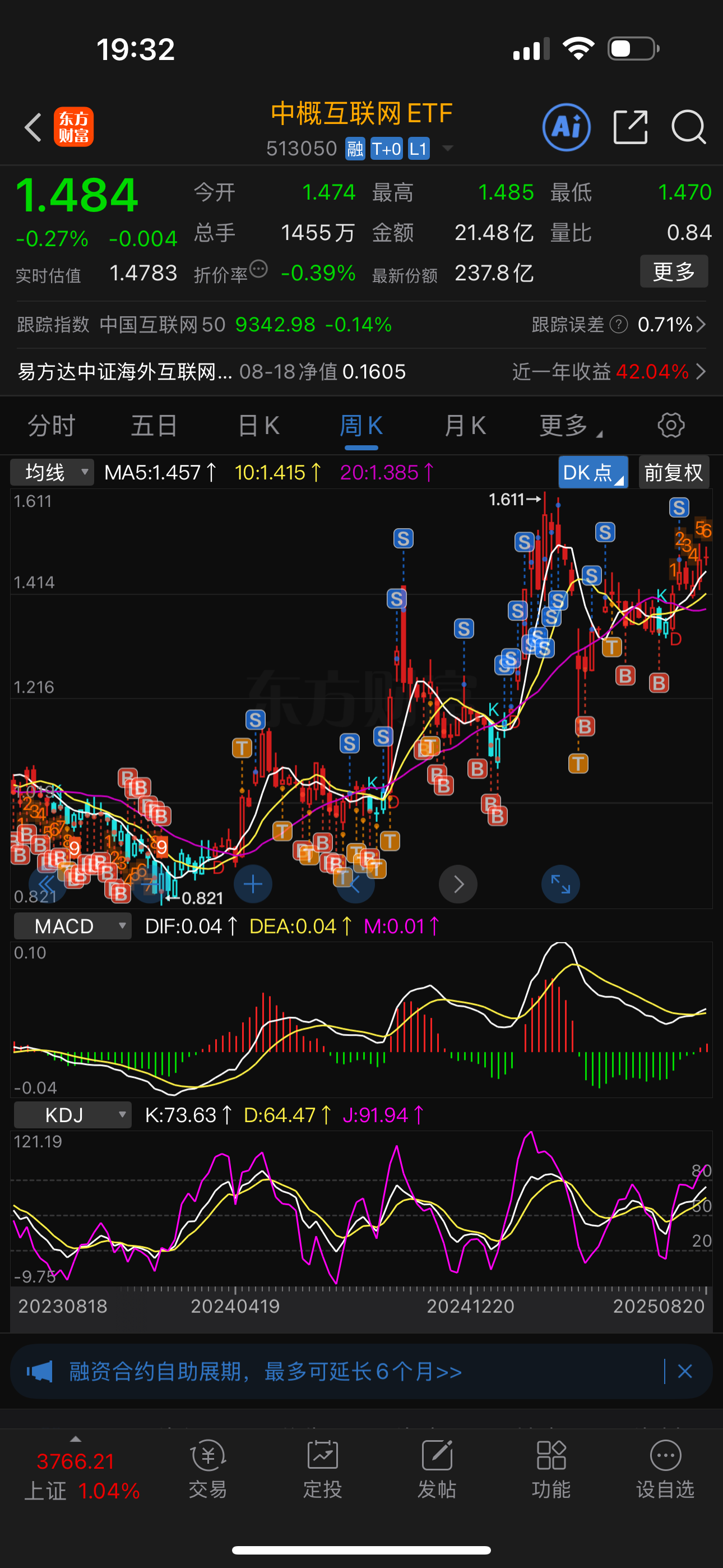This screenshot has width=723, height=1568.
Task: Tap the back arrow to exit
Action: 33,127
